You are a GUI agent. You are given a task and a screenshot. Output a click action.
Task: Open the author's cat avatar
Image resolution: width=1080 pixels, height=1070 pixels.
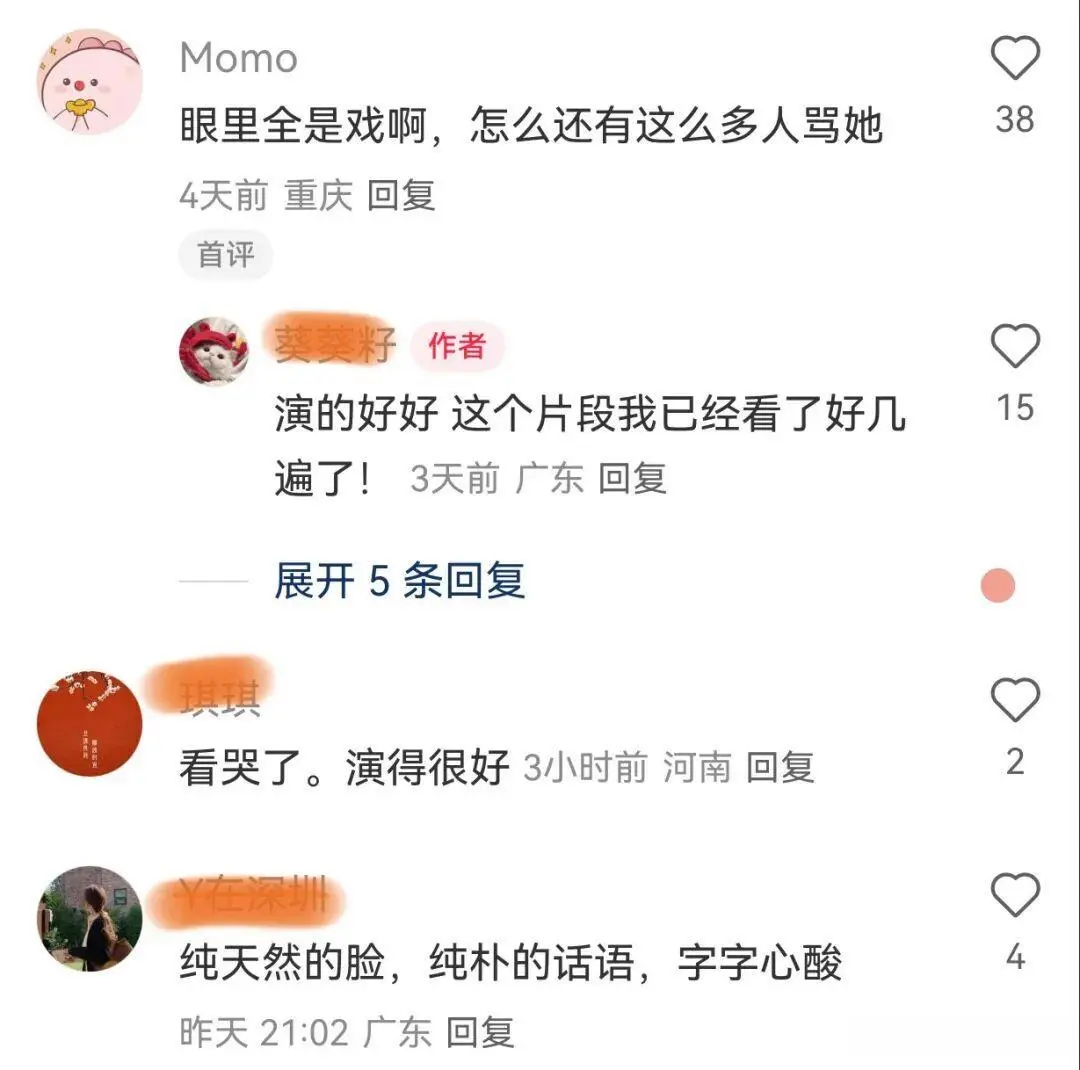click(214, 352)
